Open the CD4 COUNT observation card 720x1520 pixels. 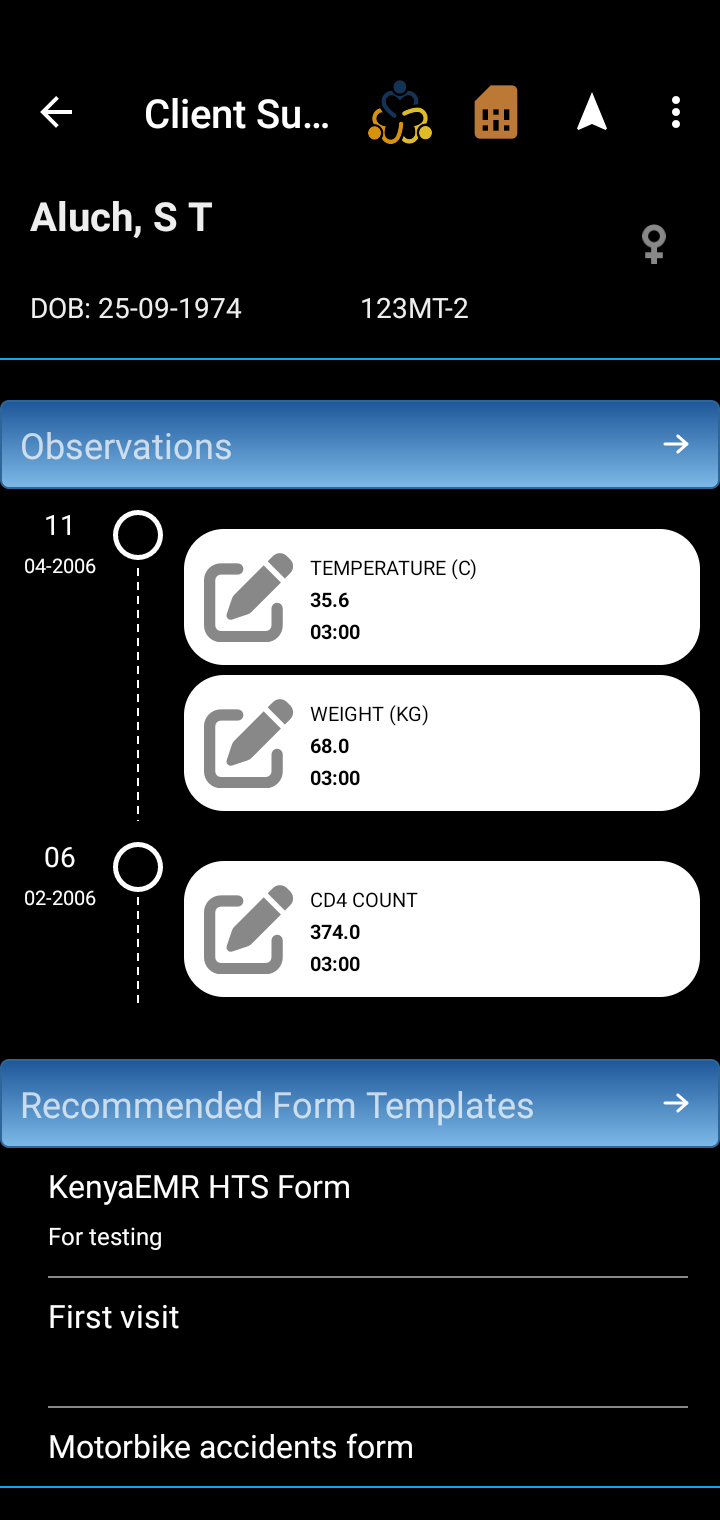point(442,929)
